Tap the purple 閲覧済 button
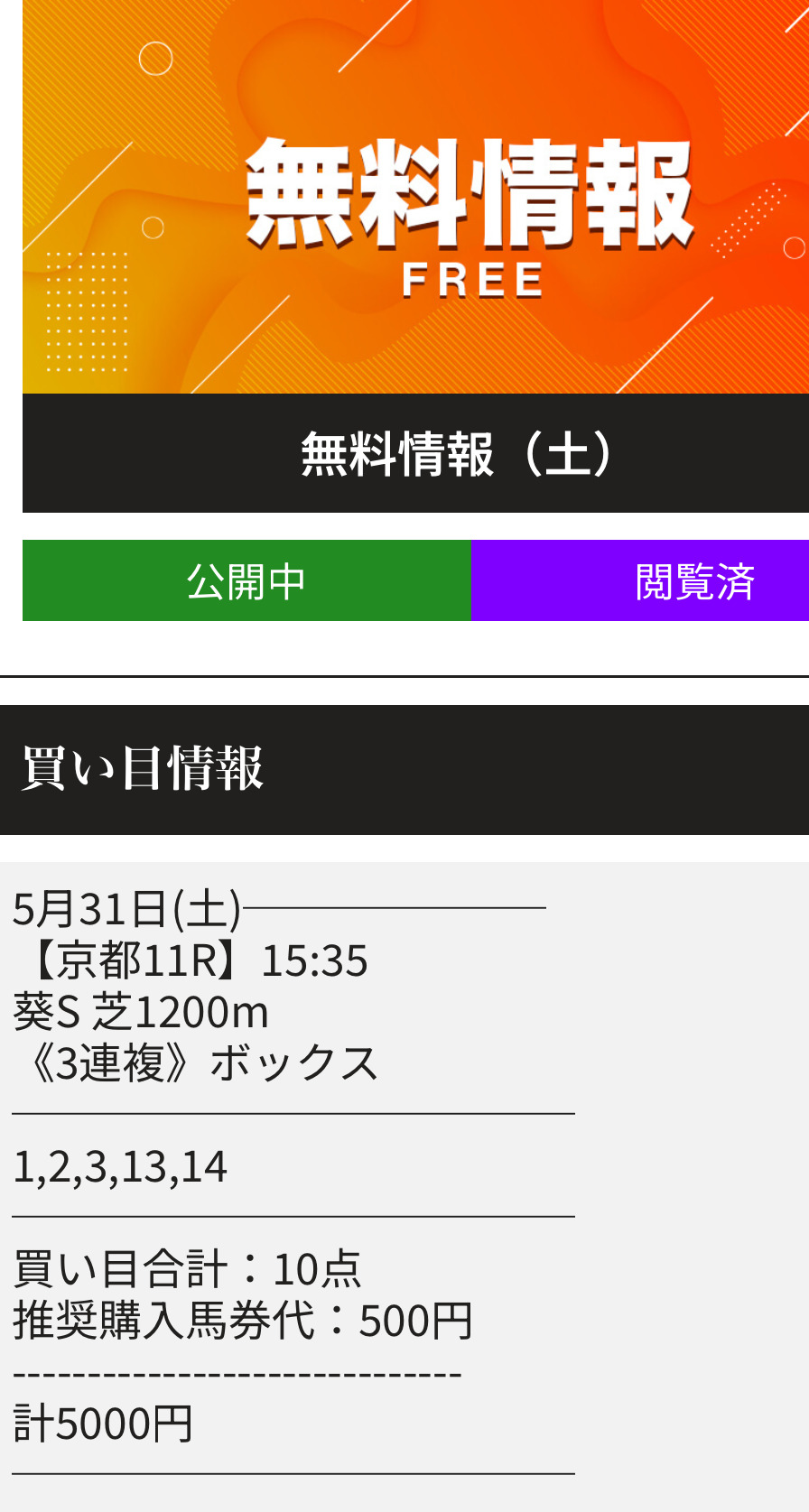Image resolution: width=809 pixels, height=1512 pixels. (x=640, y=580)
